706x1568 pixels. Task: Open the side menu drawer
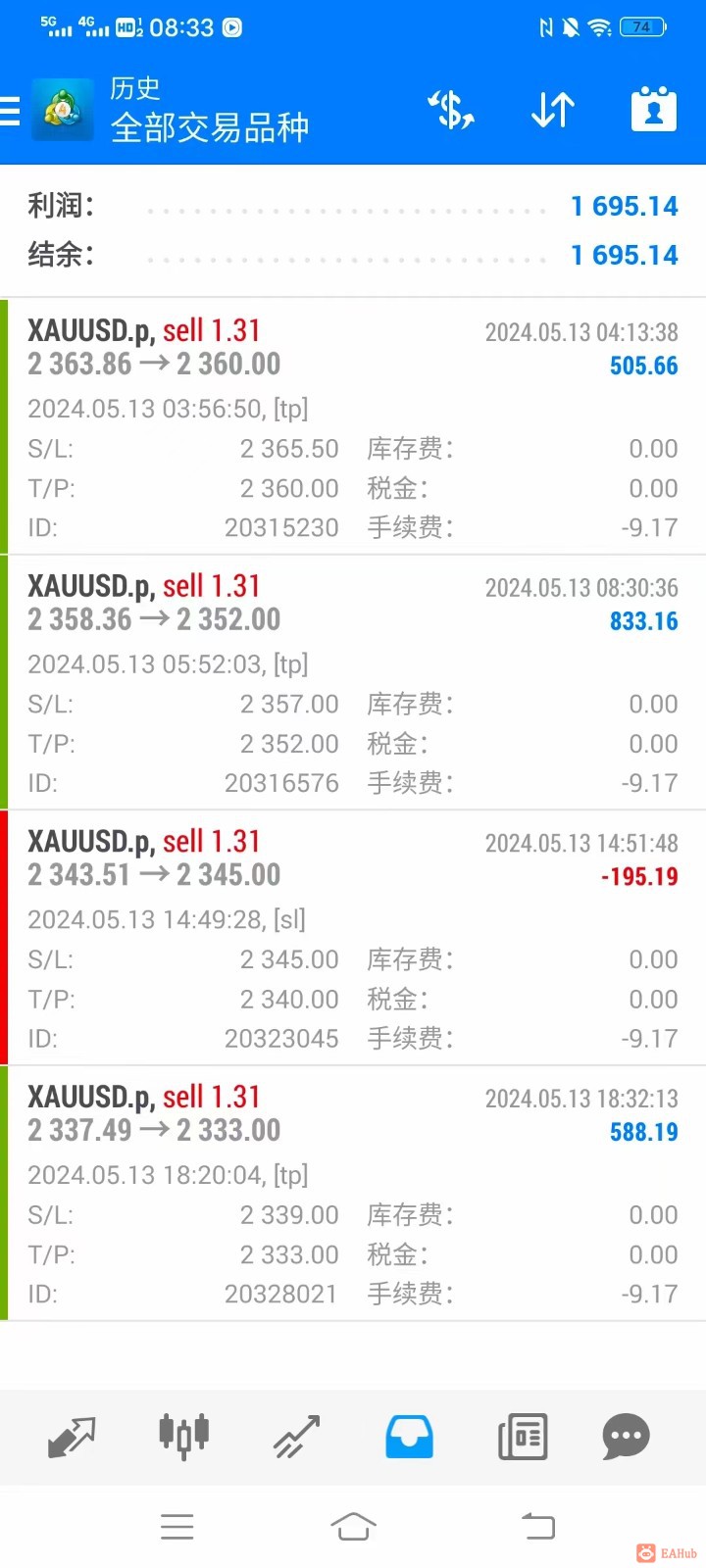pyautogui.click(x=12, y=111)
